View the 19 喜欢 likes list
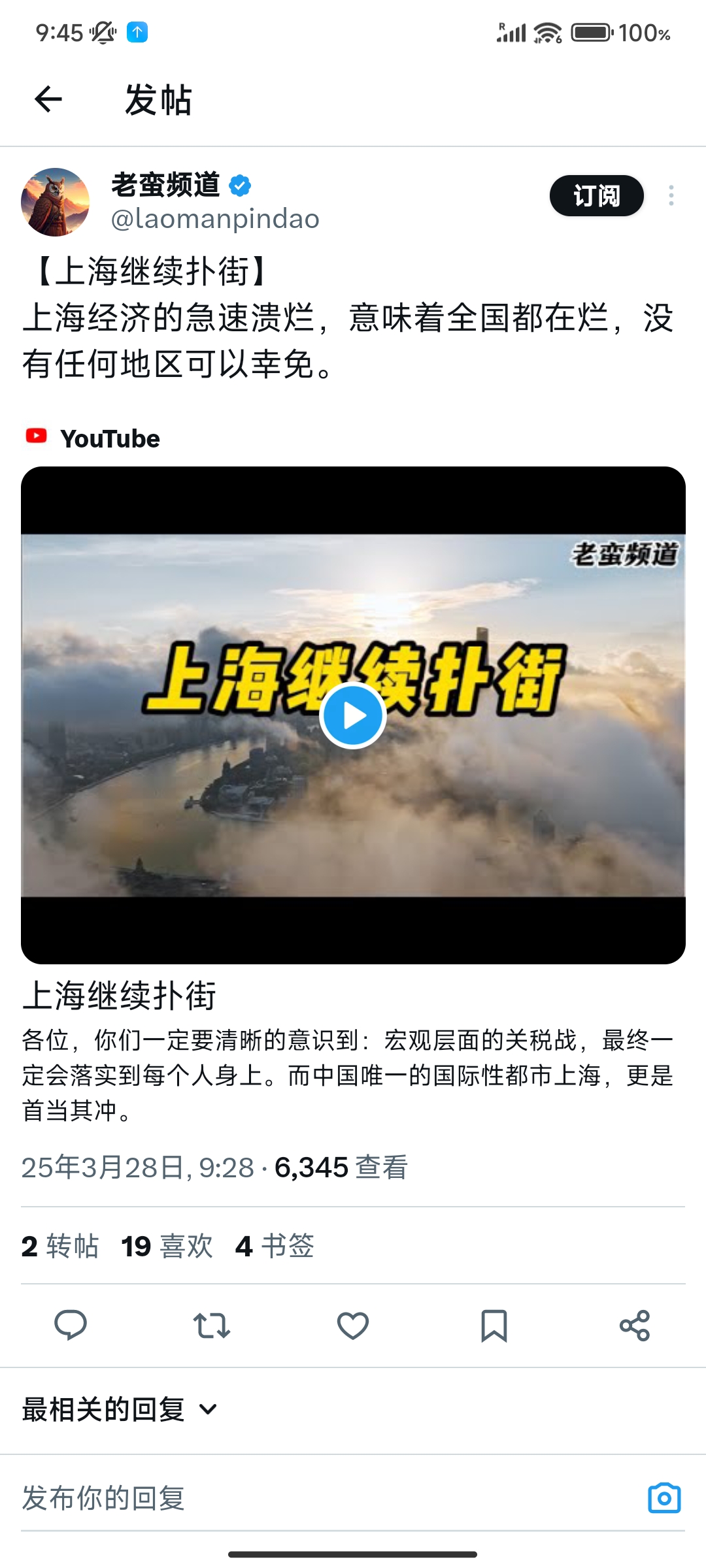The height and width of the screenshot is (1568, 706). click(167, 1246)
